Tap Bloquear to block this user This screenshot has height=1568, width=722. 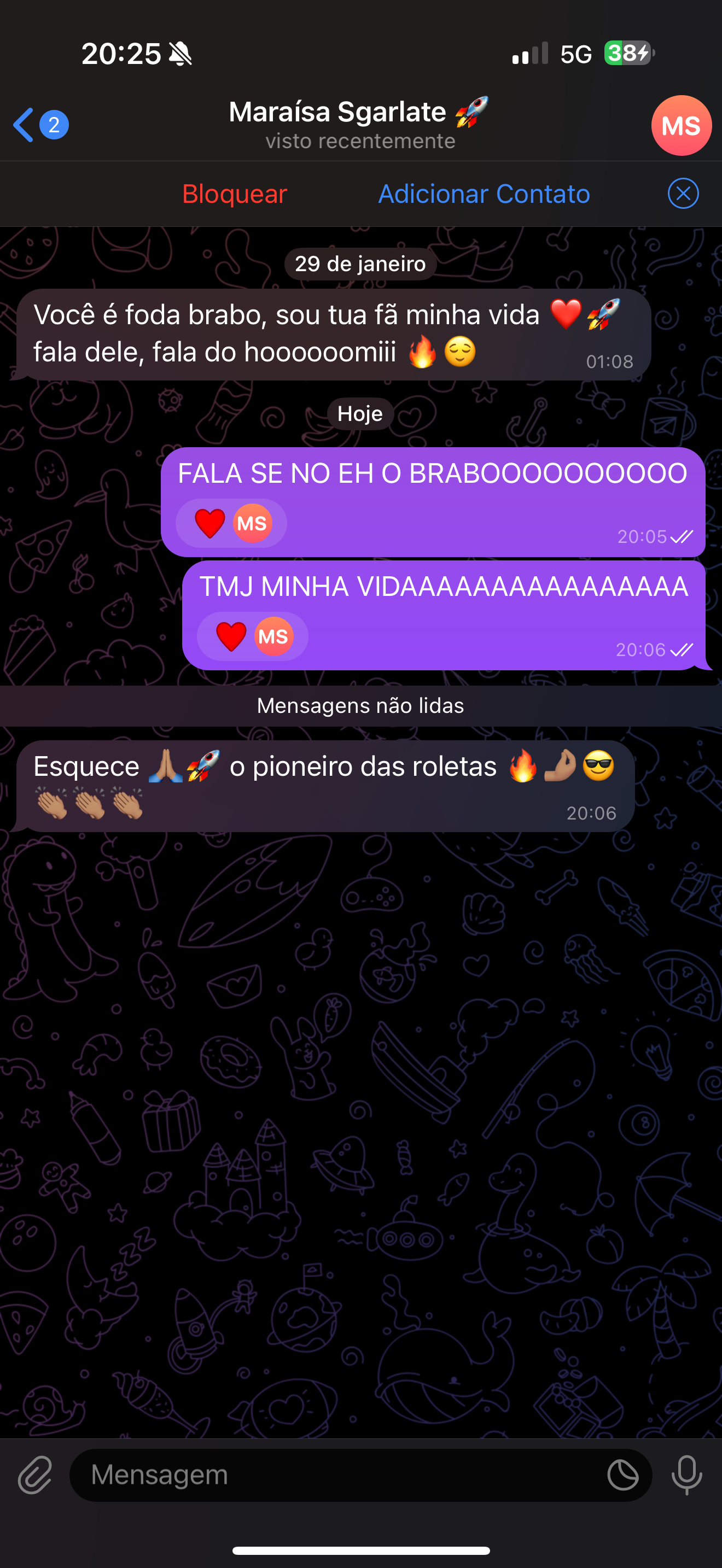point(234,194)
